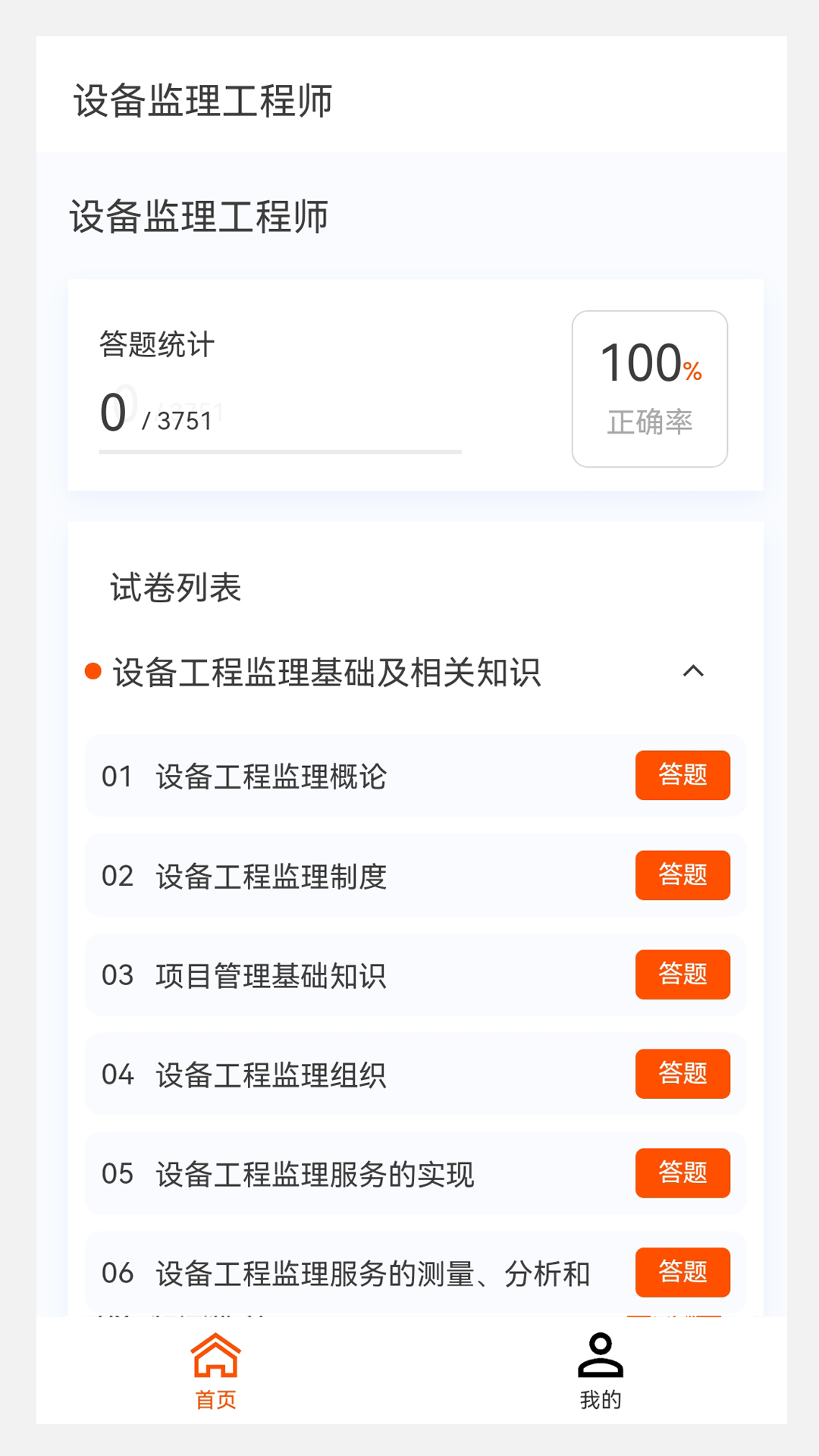Tap the 0 answered count
The width and height of the screenshot is (819, 1456).
pyautogui.click(x=114, y=409)
